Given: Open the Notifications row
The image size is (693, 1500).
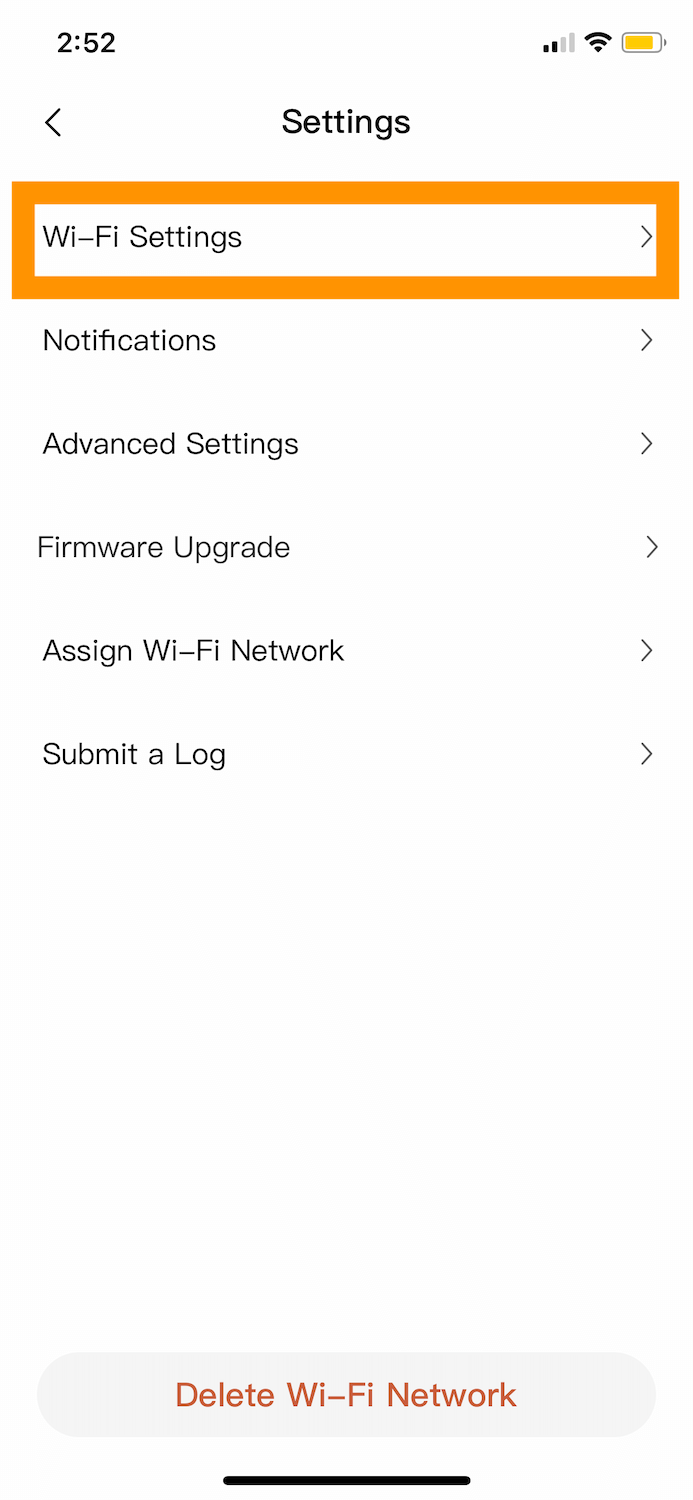Looking at the screenshot, I should (x=345, y=341).
